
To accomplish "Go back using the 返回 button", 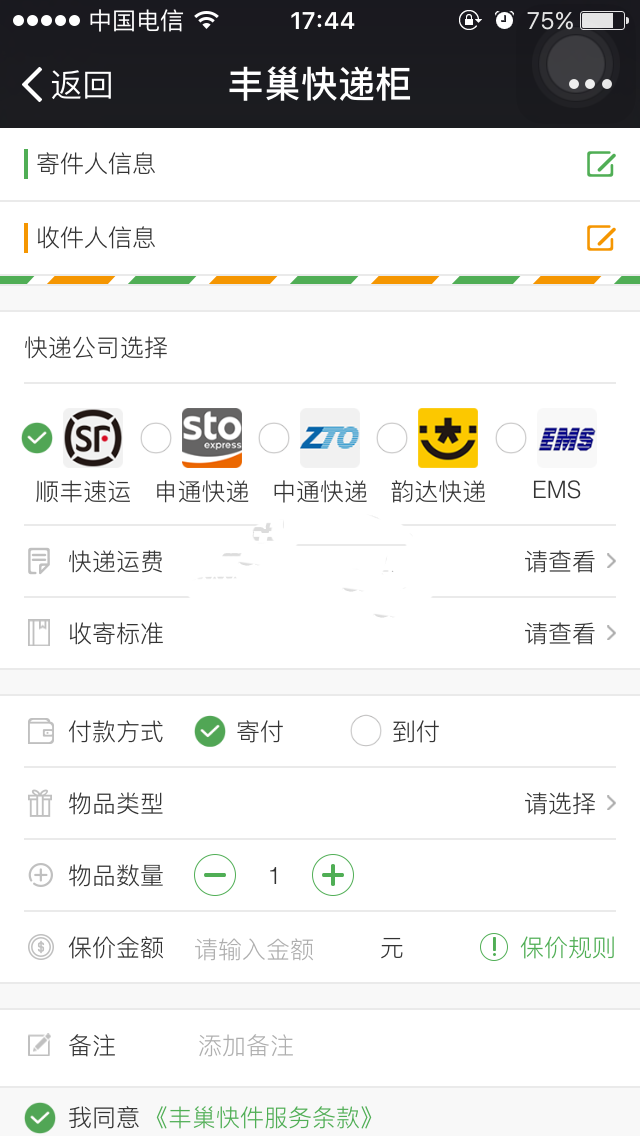I will coord(67,85).
